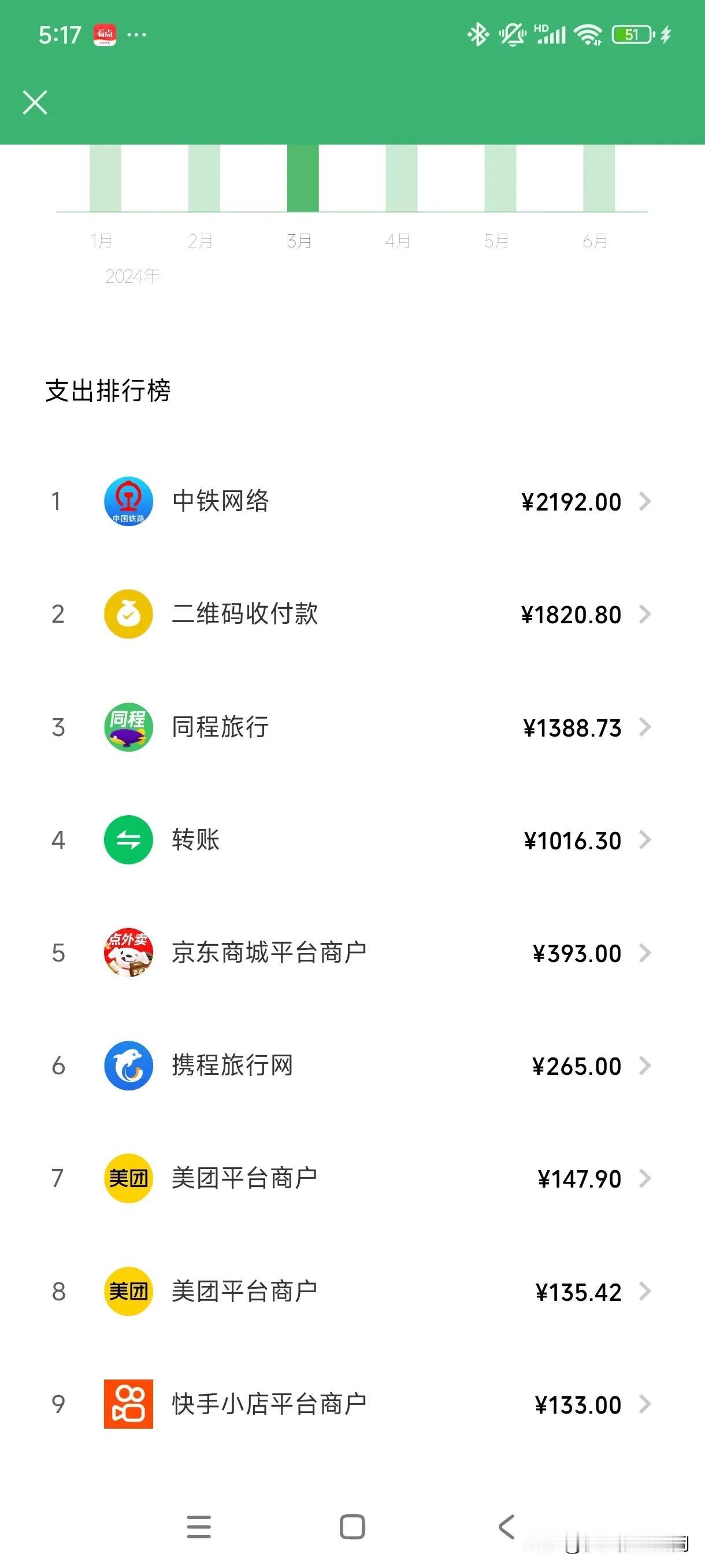Select the 3月 bar in the chart

pos(303,177)
